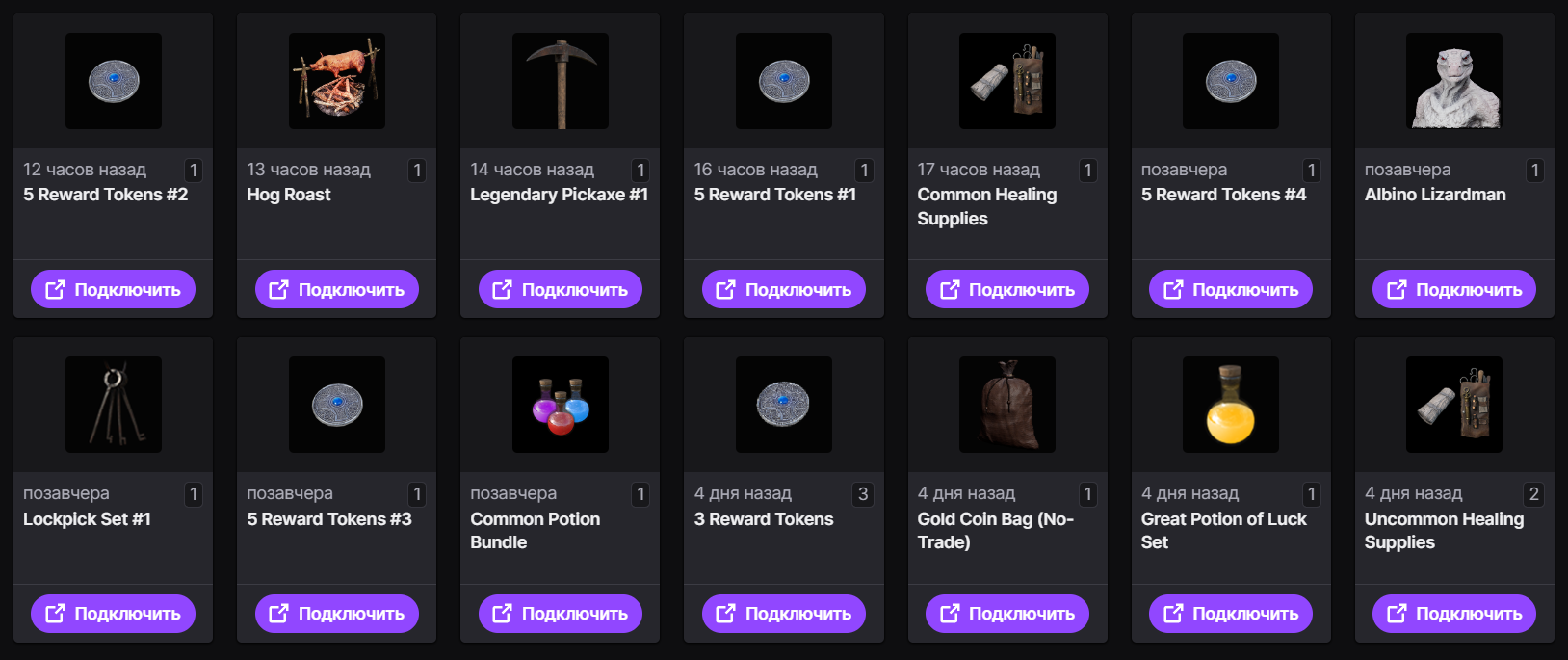Tap Подключить under Great Potion of Luck Set
This screenshot has height=660, width=1568.
(x=1230, y=614)
